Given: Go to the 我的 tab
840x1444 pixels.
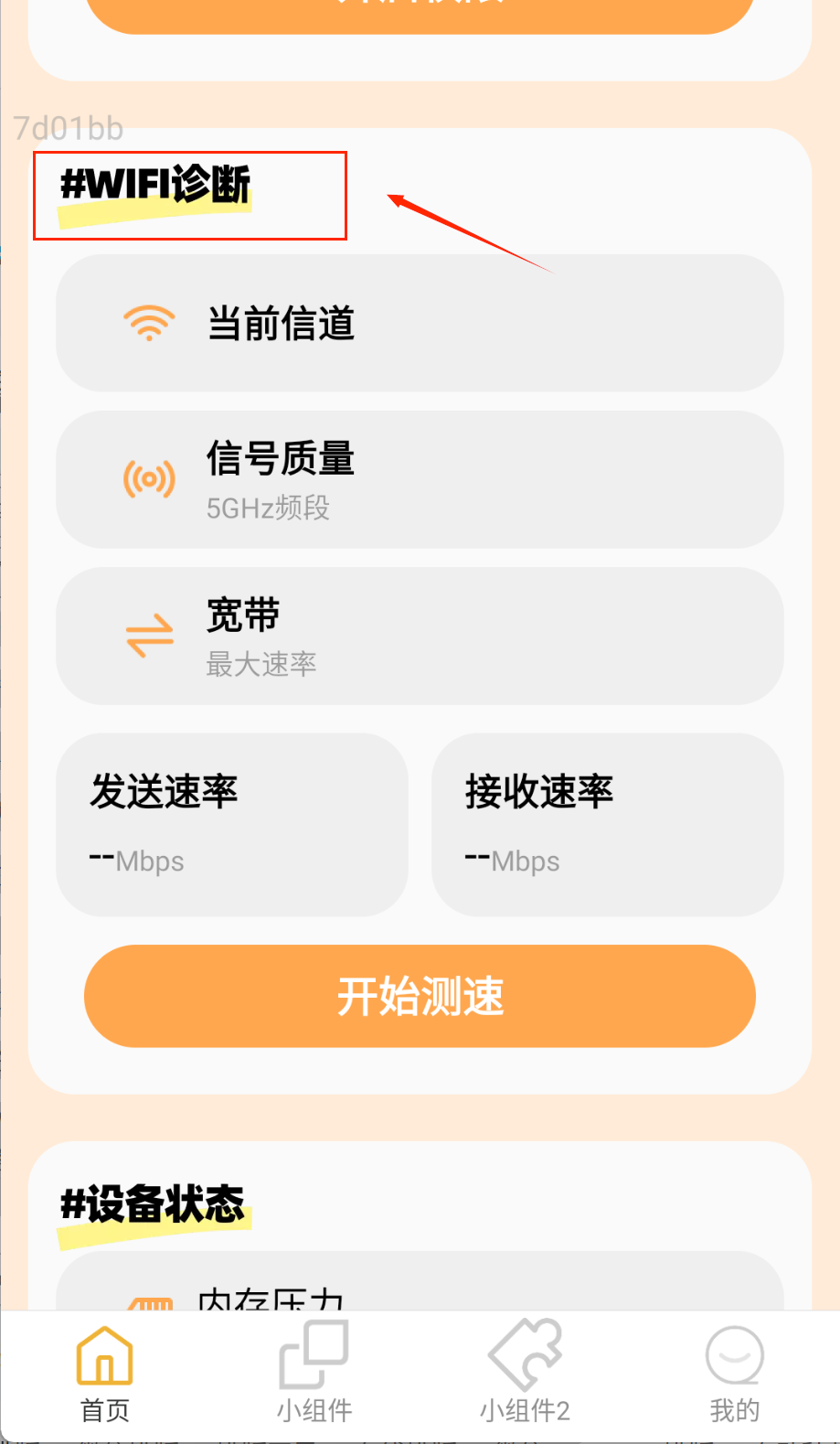Looking at the screenshot, I should pyautogui.click(x=734, y=1374).
